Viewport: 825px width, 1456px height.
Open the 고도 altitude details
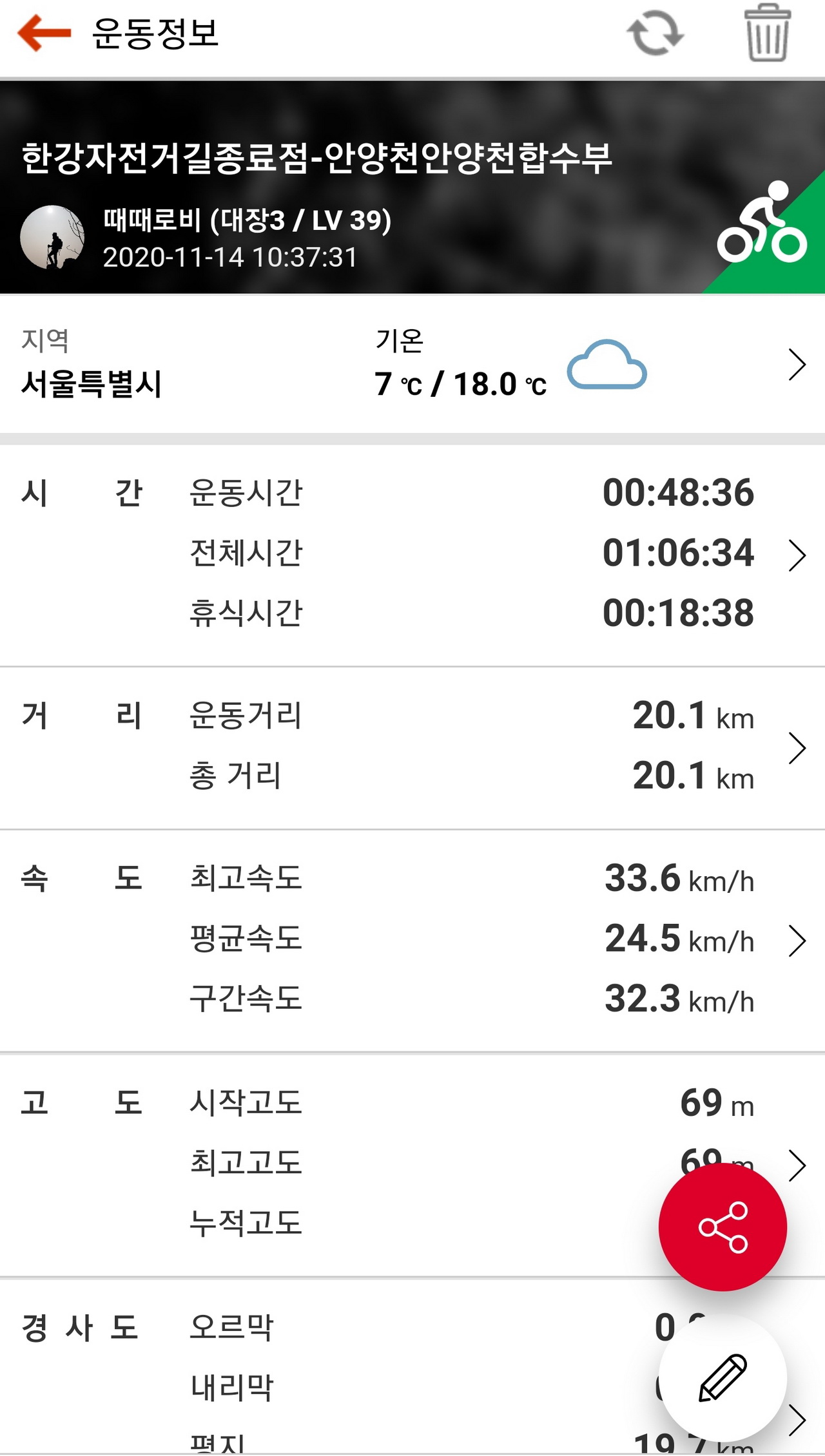point(797,1165)
